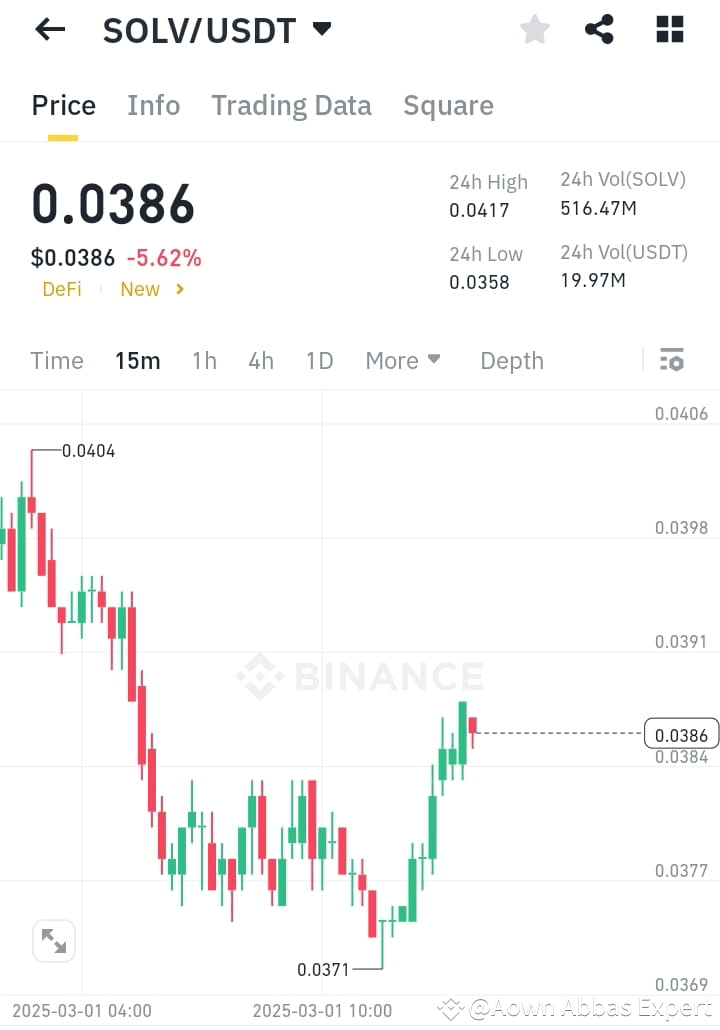
Task: Switch to the Trading Data tab
Action: click(x=291, y=105)
